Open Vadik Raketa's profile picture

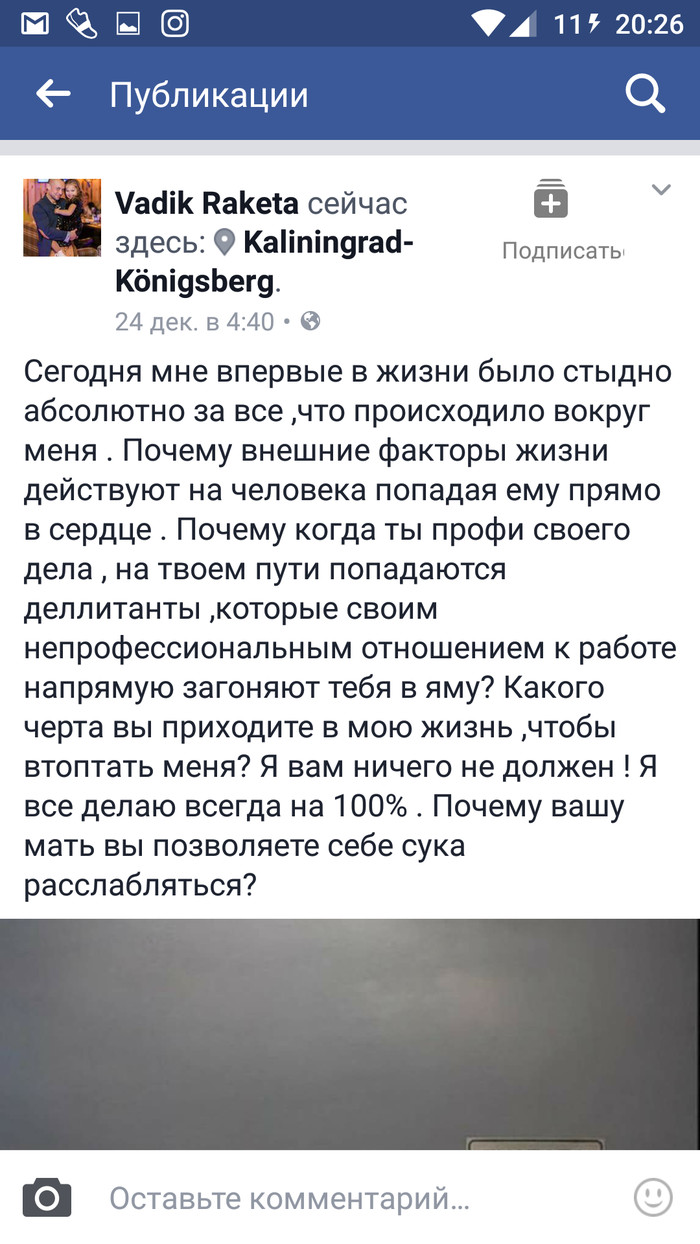click(x=62, y=218)
